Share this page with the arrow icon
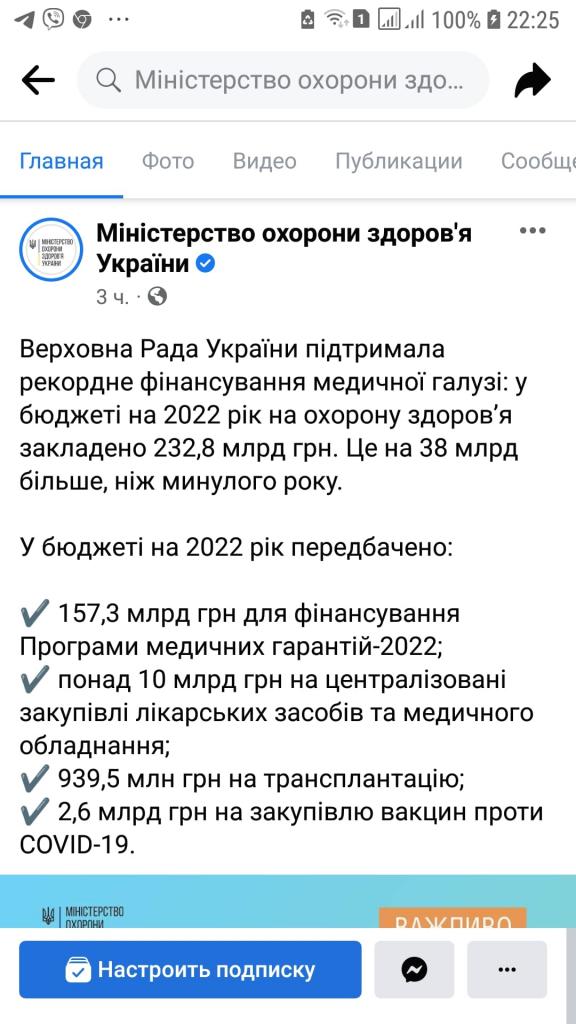This screenshot has width=576, height=1024. 532,80
